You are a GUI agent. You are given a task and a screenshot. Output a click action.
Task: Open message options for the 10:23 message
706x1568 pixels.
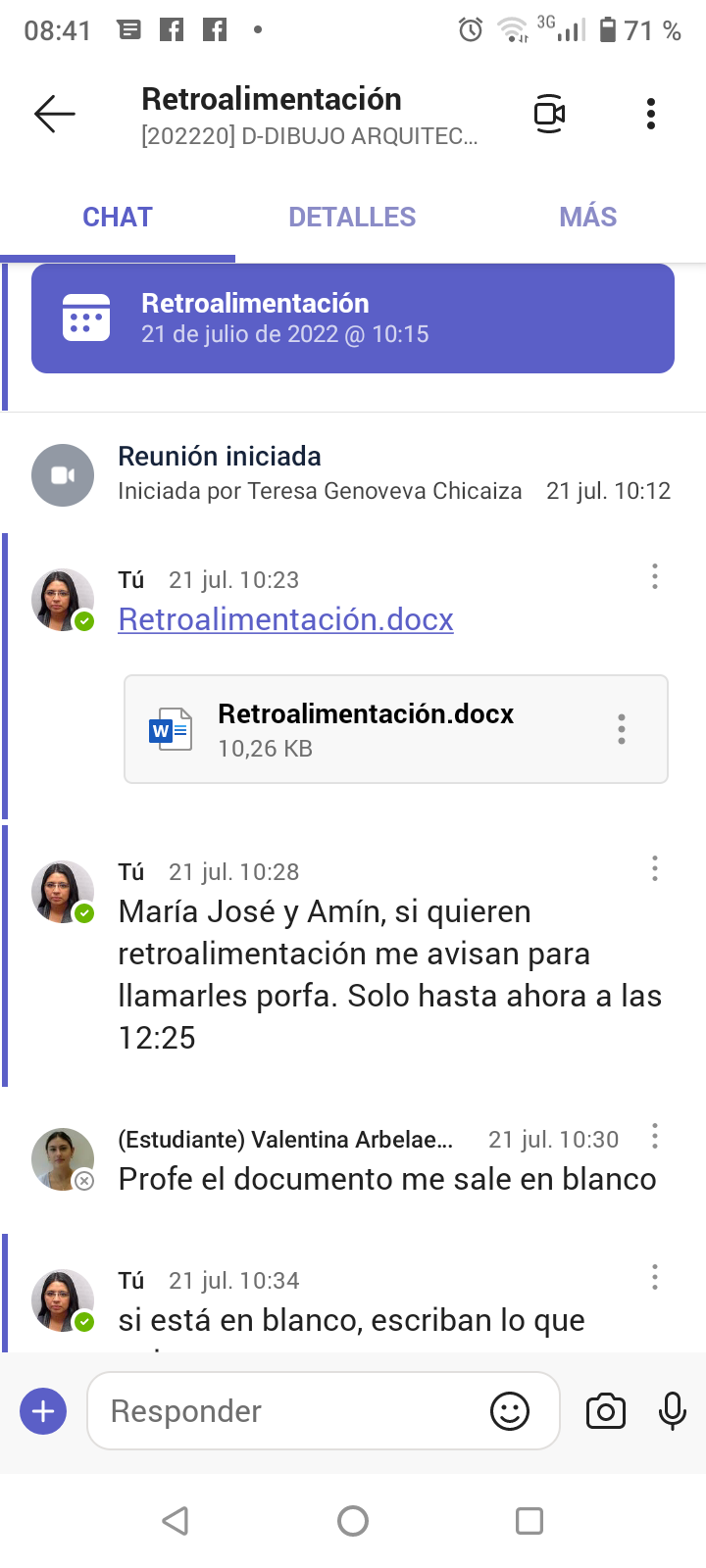pyautogui.click(x=655, y=576)
